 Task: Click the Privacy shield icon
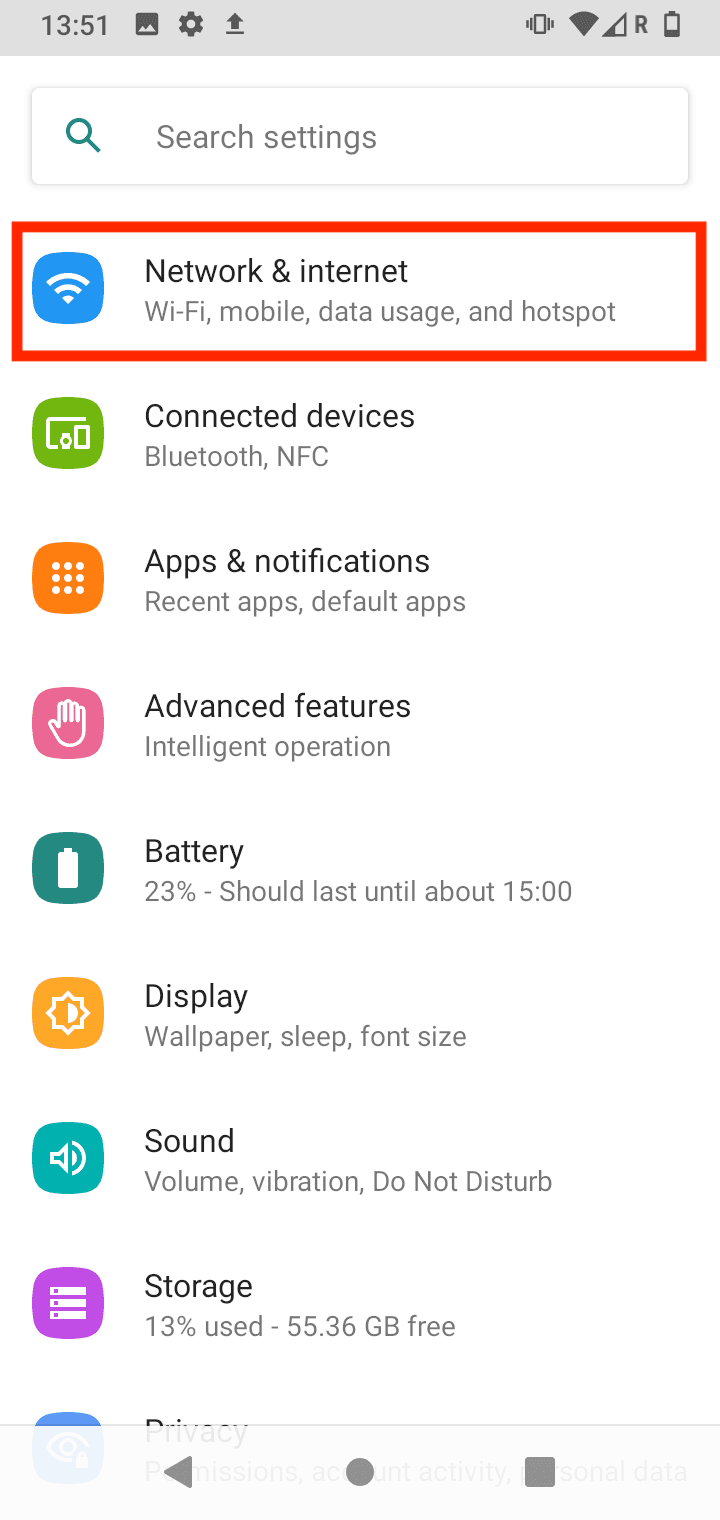click(67, 1446)
